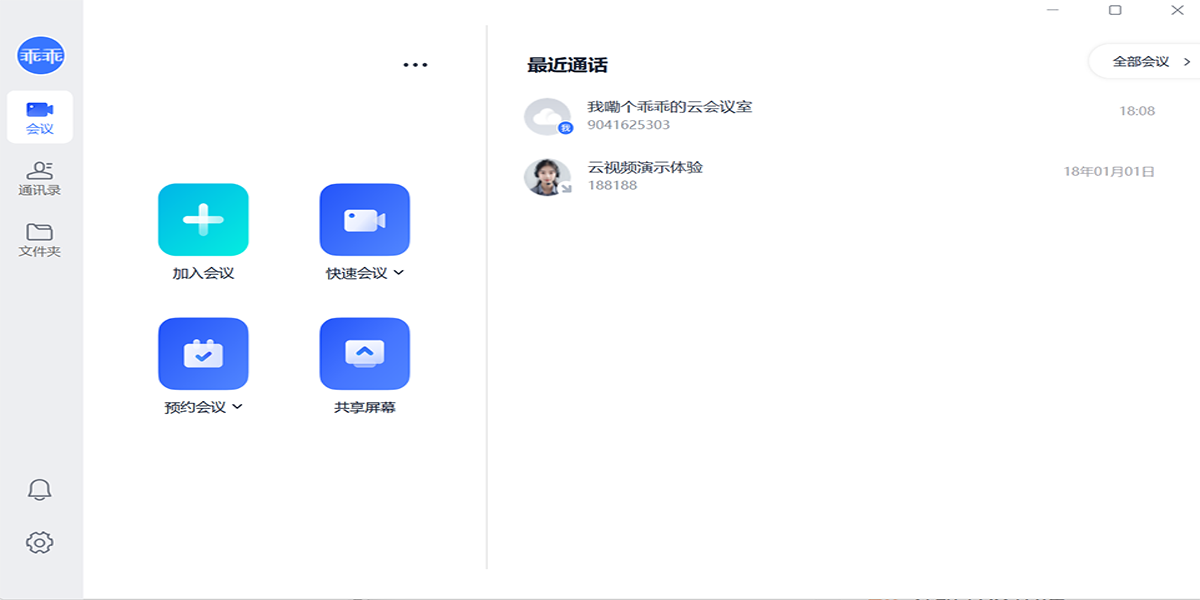This screenshot has width=1200, height=600.
Task: Open the settings gear
Action: [x=39, y=542]
